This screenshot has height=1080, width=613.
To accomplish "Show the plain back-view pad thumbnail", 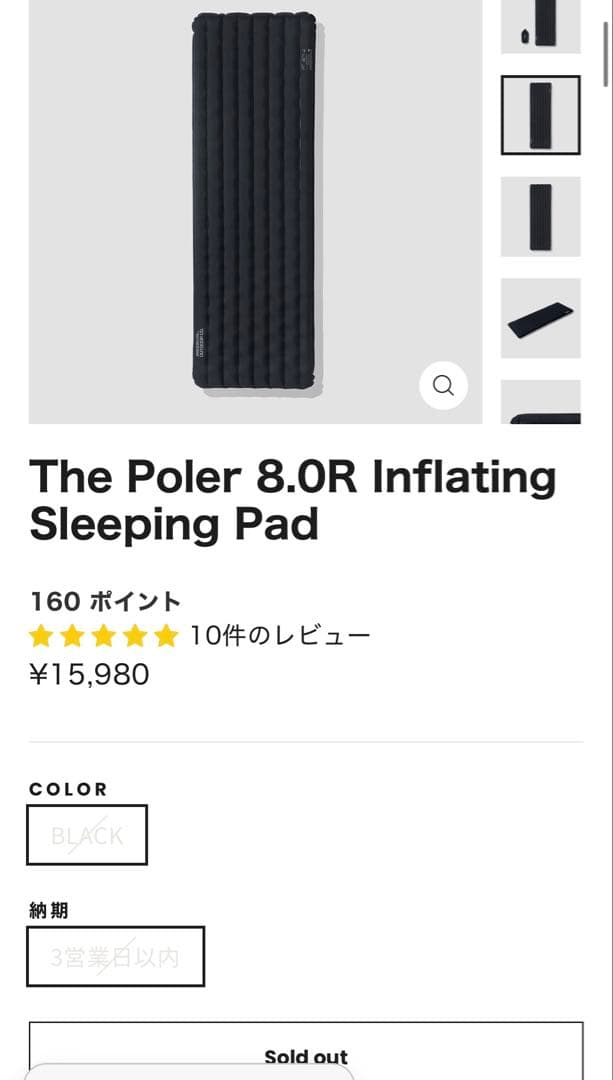I will pos(540,216).
